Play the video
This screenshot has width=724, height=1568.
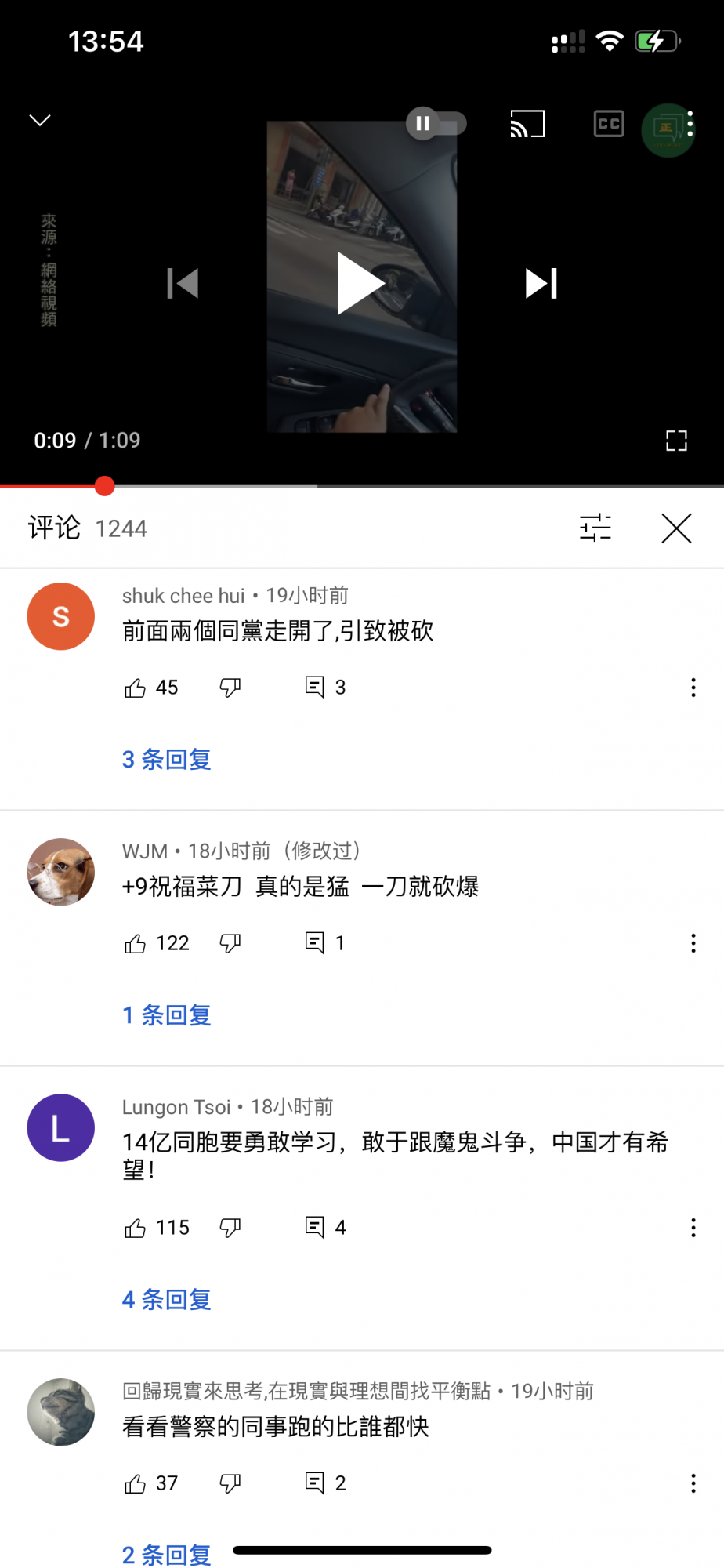pyautogui.click(x=361, y=283)
